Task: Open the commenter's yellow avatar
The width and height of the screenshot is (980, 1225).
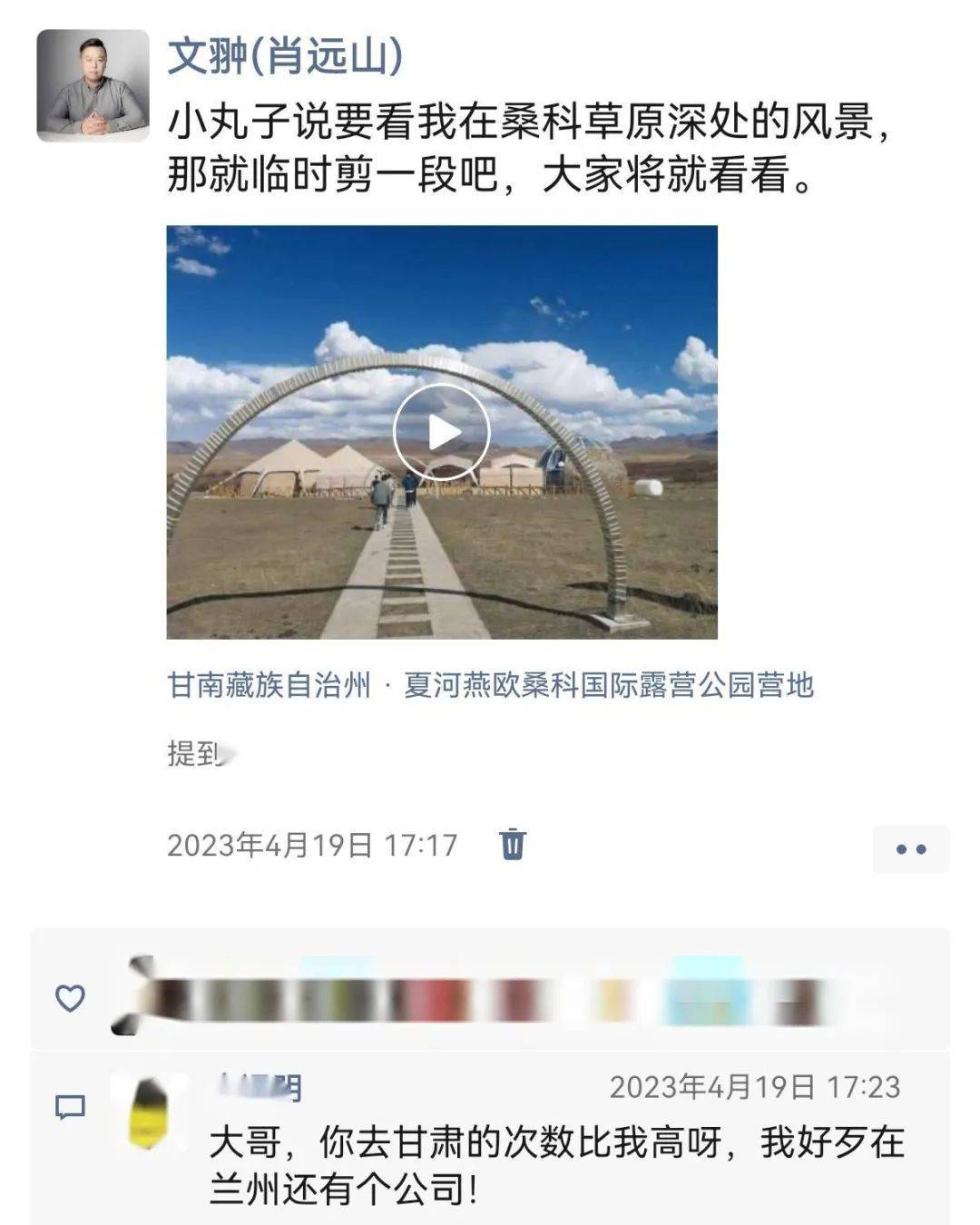Action: pyautogui.click(x=149, y=1112)
